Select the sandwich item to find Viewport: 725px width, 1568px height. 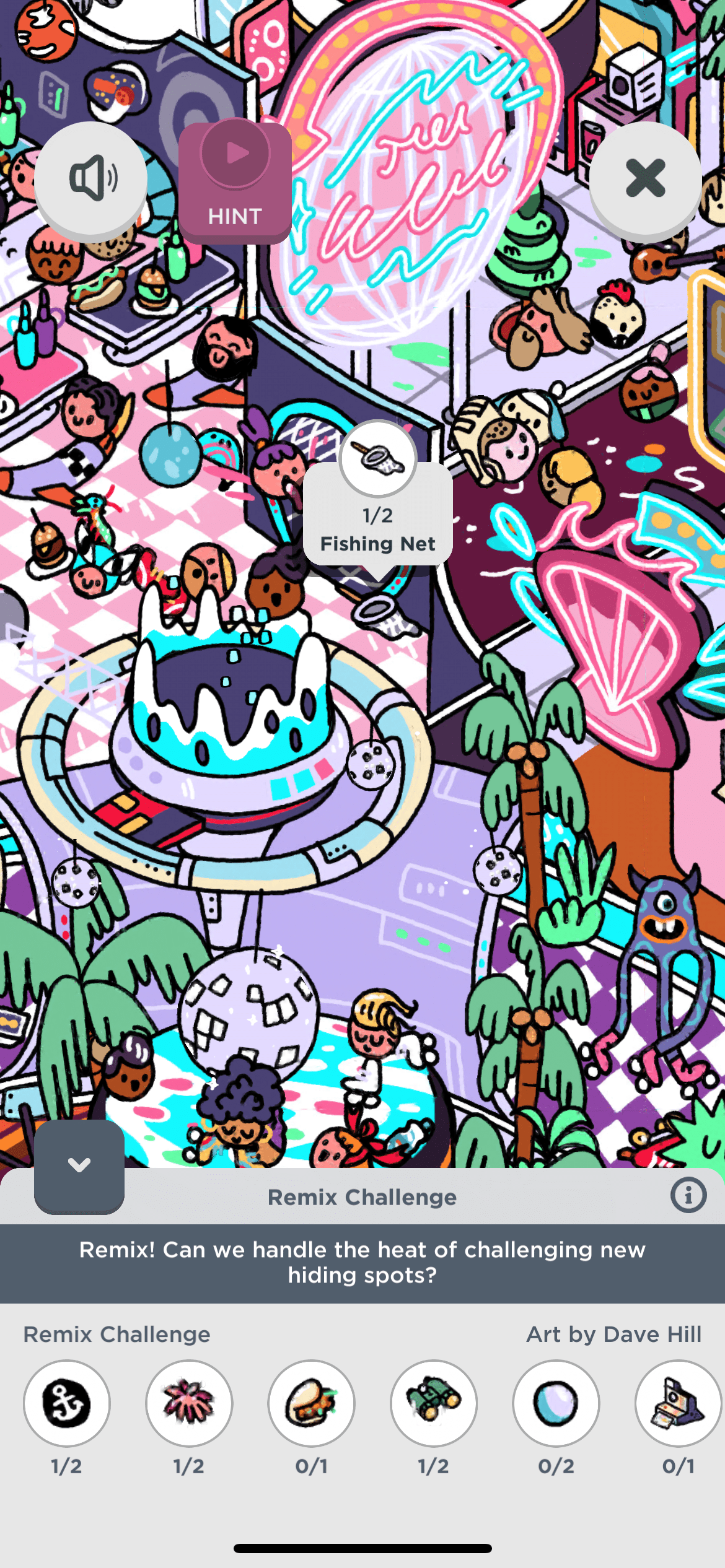pos(311,1403)
